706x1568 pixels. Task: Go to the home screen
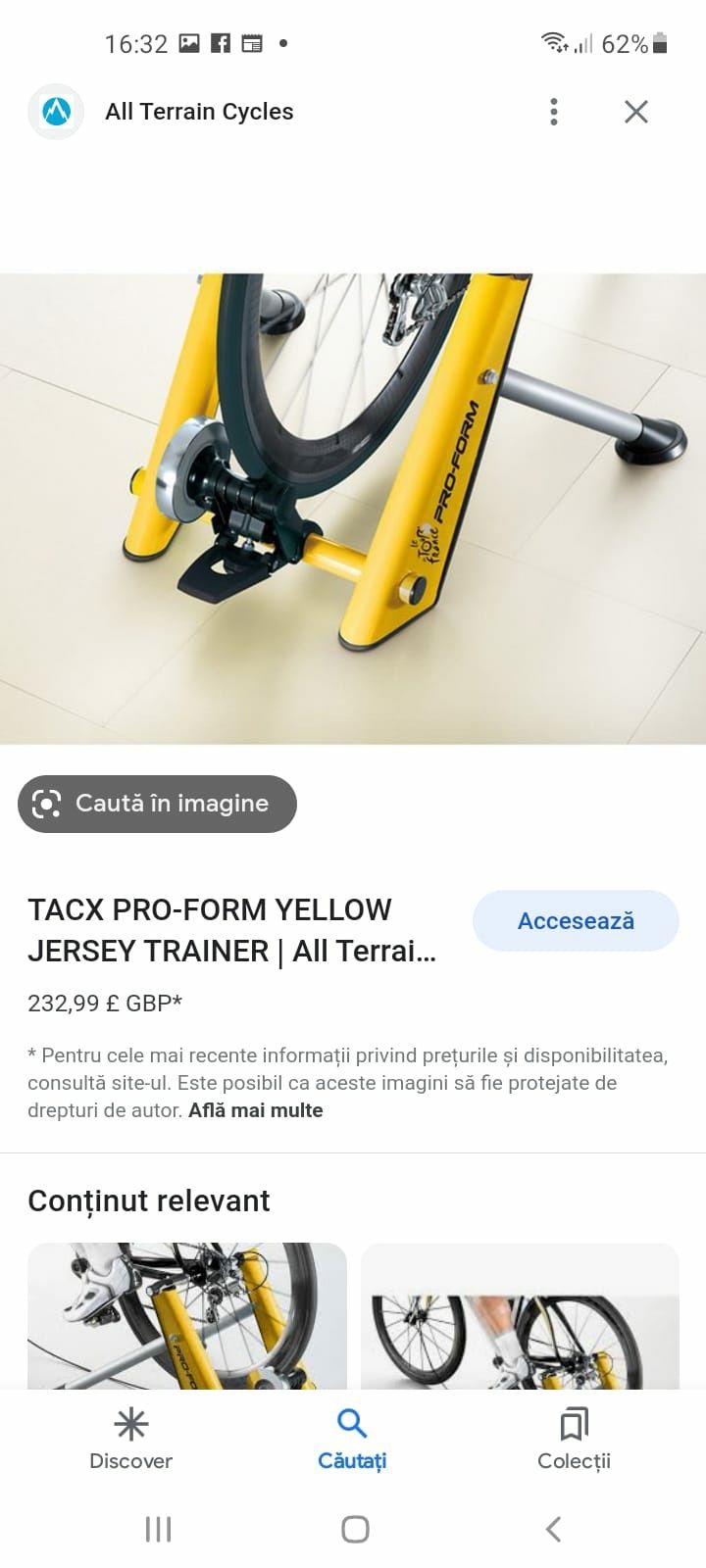(x=355, y=1529)
